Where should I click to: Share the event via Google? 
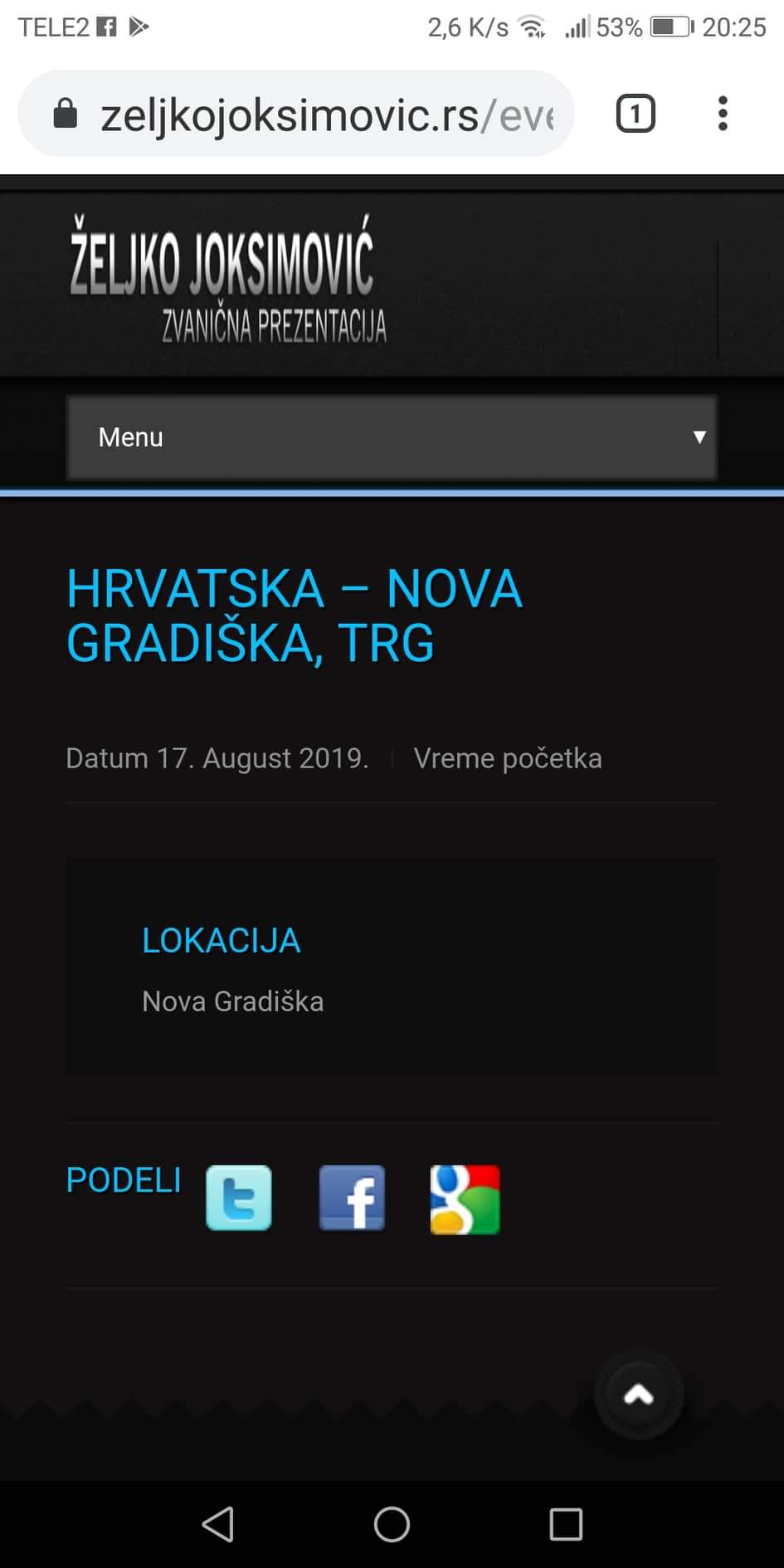(x=464, y=1200)
